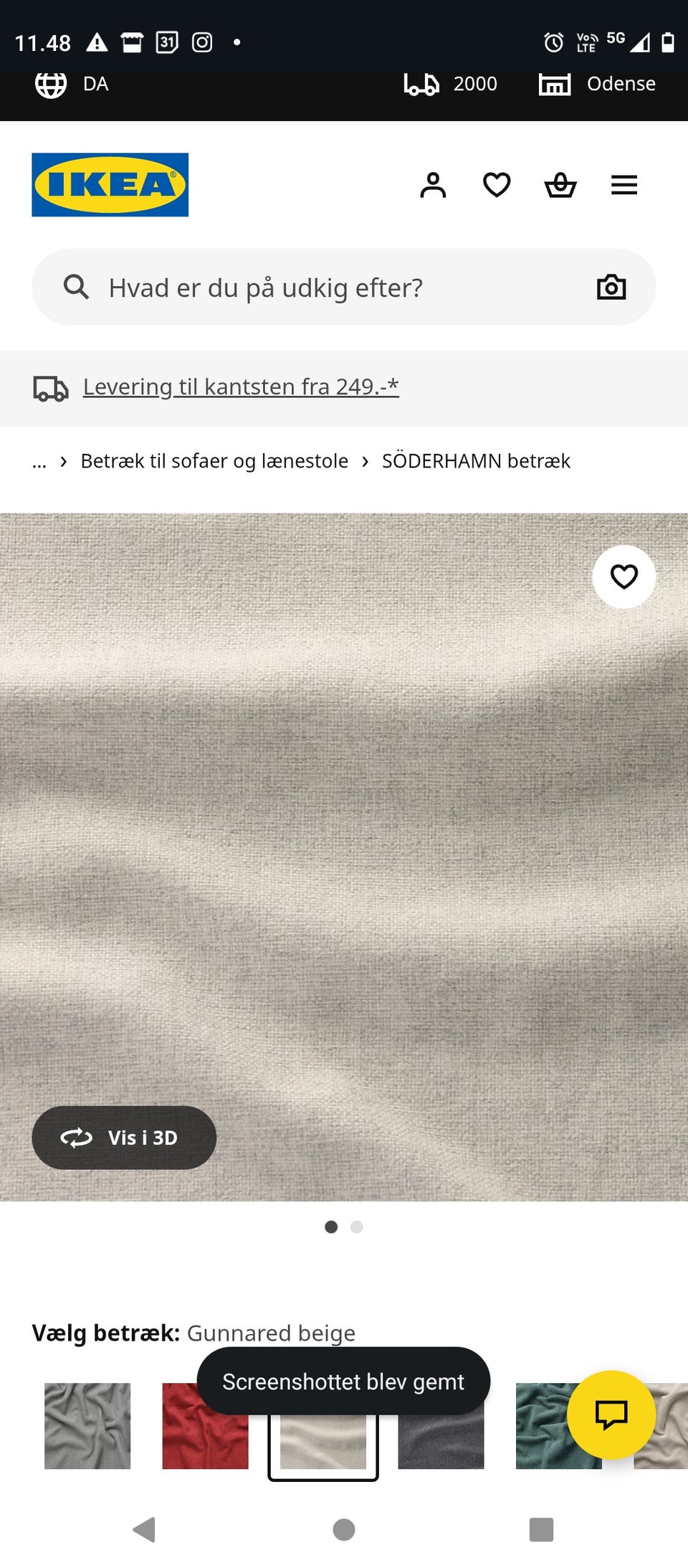Select the grey cover swatch
688x1568 pixels.
(x=87, y=1425)
